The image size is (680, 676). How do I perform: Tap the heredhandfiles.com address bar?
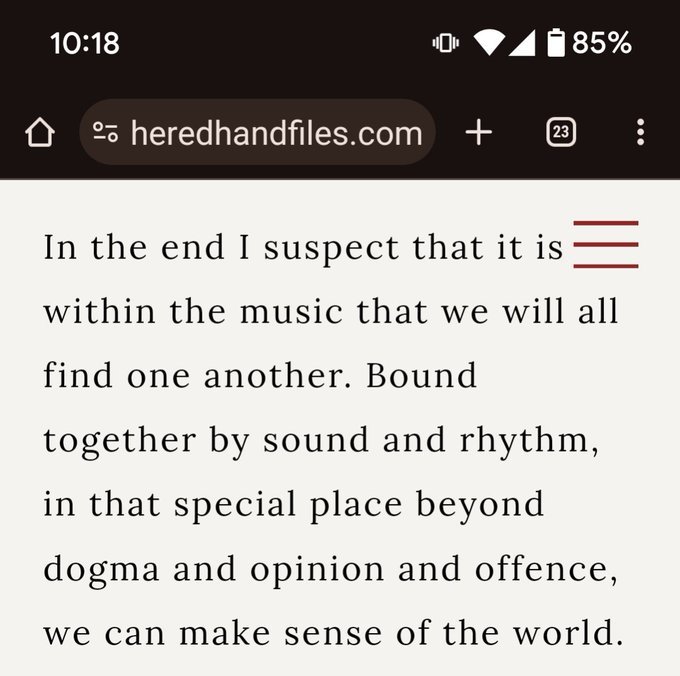pos(276,132)
